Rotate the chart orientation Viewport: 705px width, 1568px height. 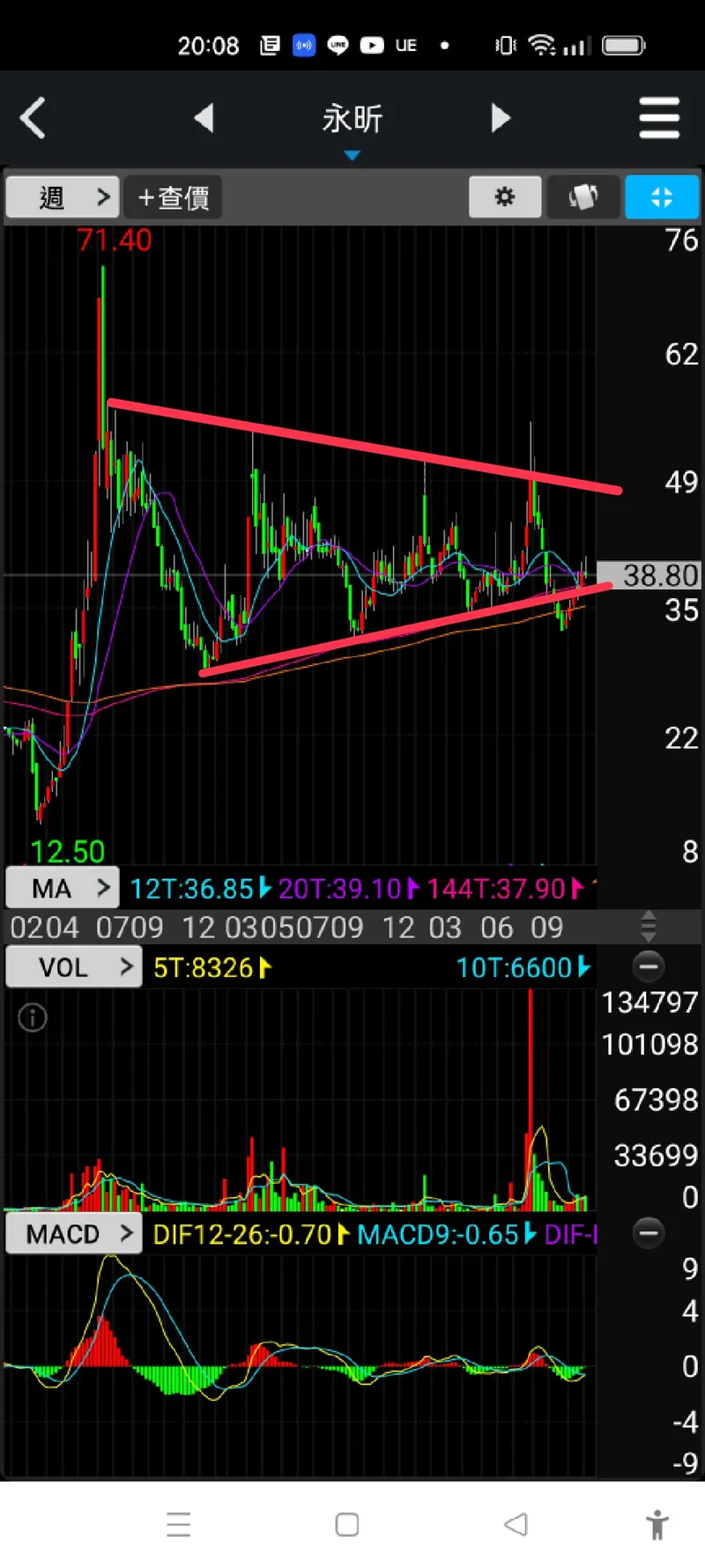click(583, 196)
